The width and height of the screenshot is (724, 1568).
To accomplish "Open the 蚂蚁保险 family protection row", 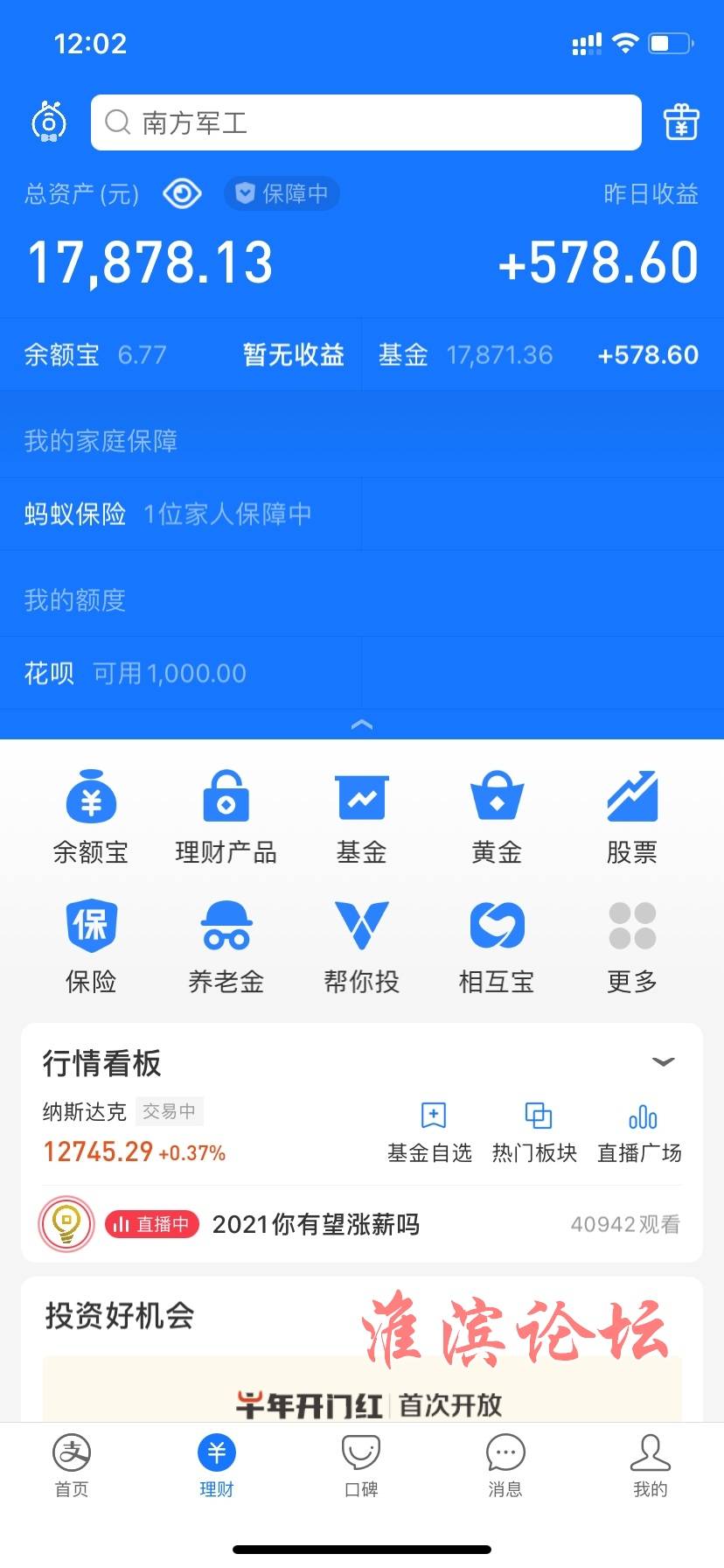I will pos(180,514).
